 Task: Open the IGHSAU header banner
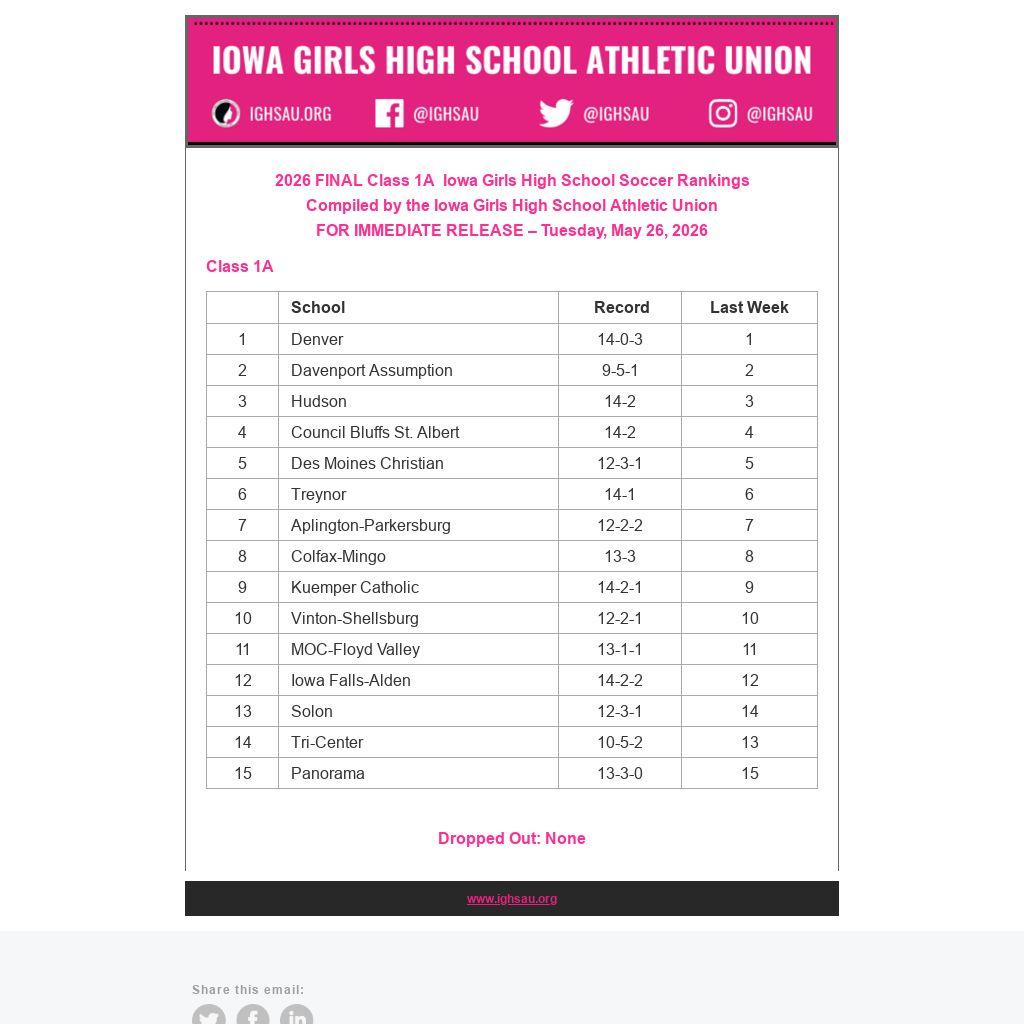[x=511, y=82]
